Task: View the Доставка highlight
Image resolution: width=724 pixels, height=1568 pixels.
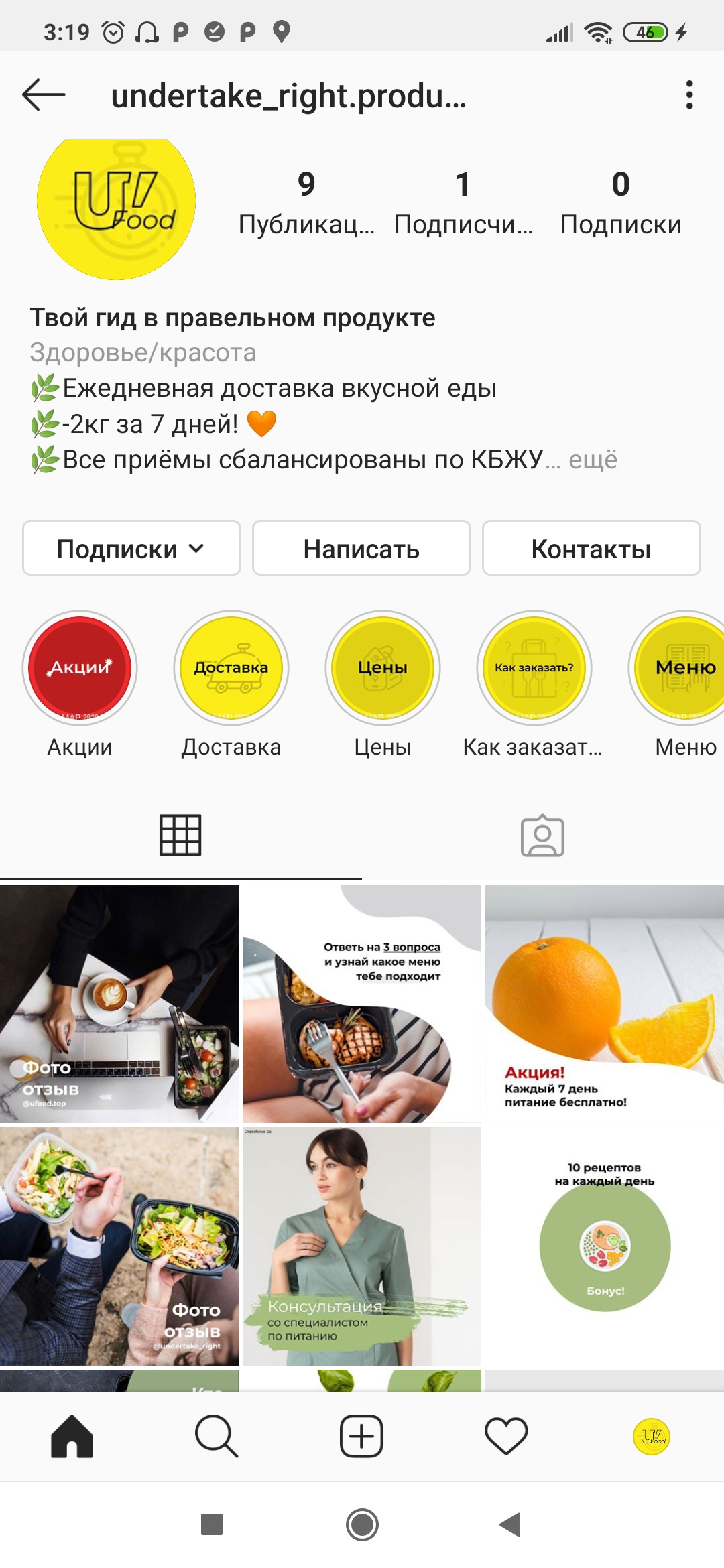Action: [231, 667]
